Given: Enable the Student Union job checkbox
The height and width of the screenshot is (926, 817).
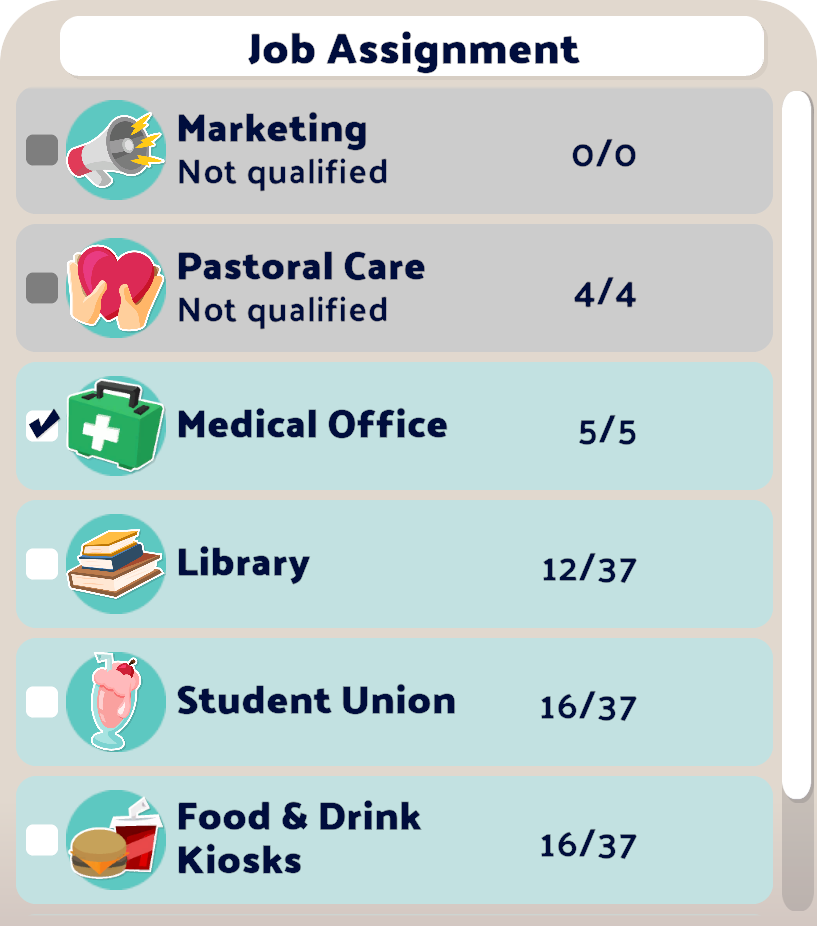Looking at the screenshot, I should 42,702.
